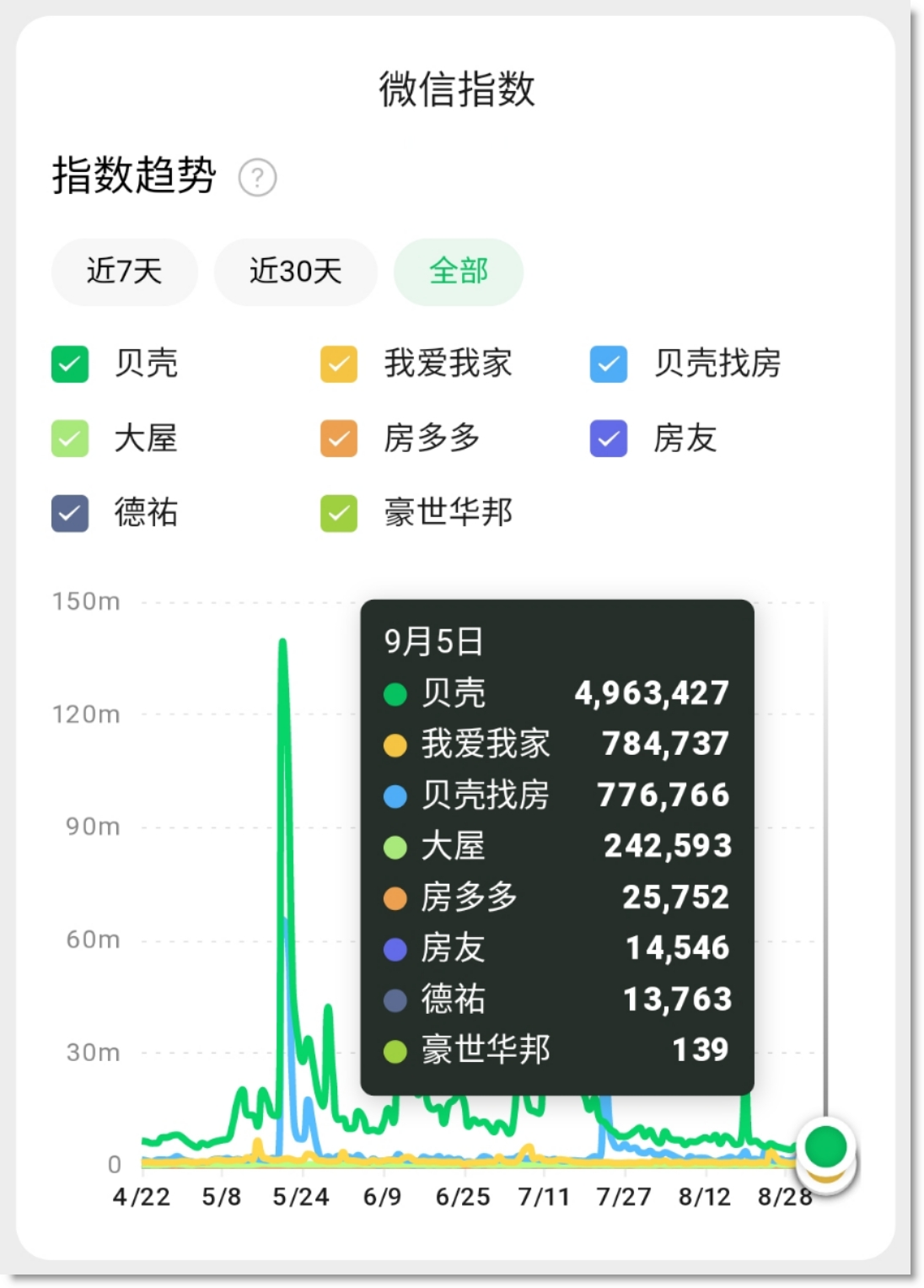Toggle the 贝壳找房 checkbox
The height and width of the screenshot is (1288, 924).
point(608,364)
